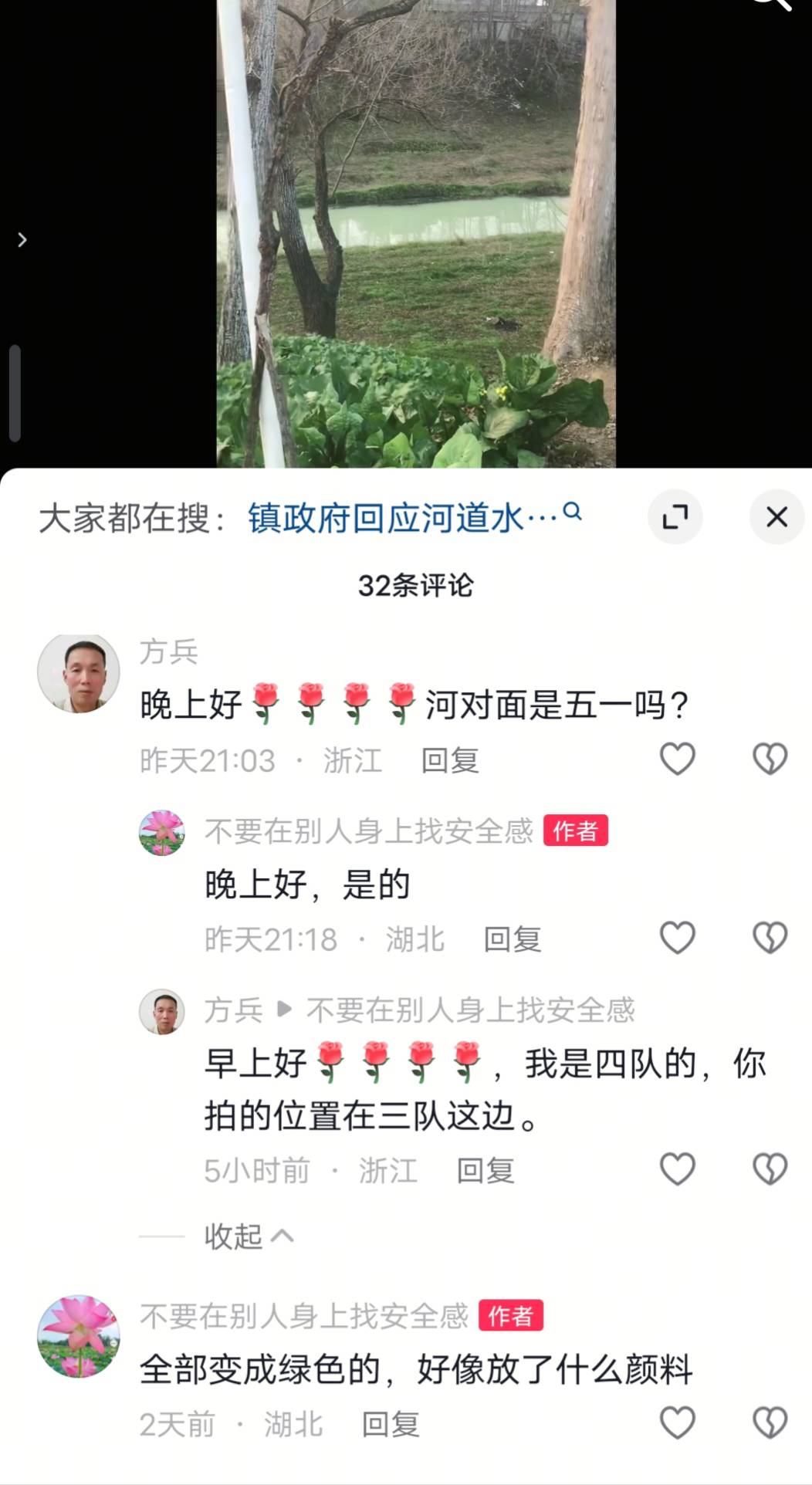Open 方兵's profile avatar on top comment

click(x=78, y=673)
